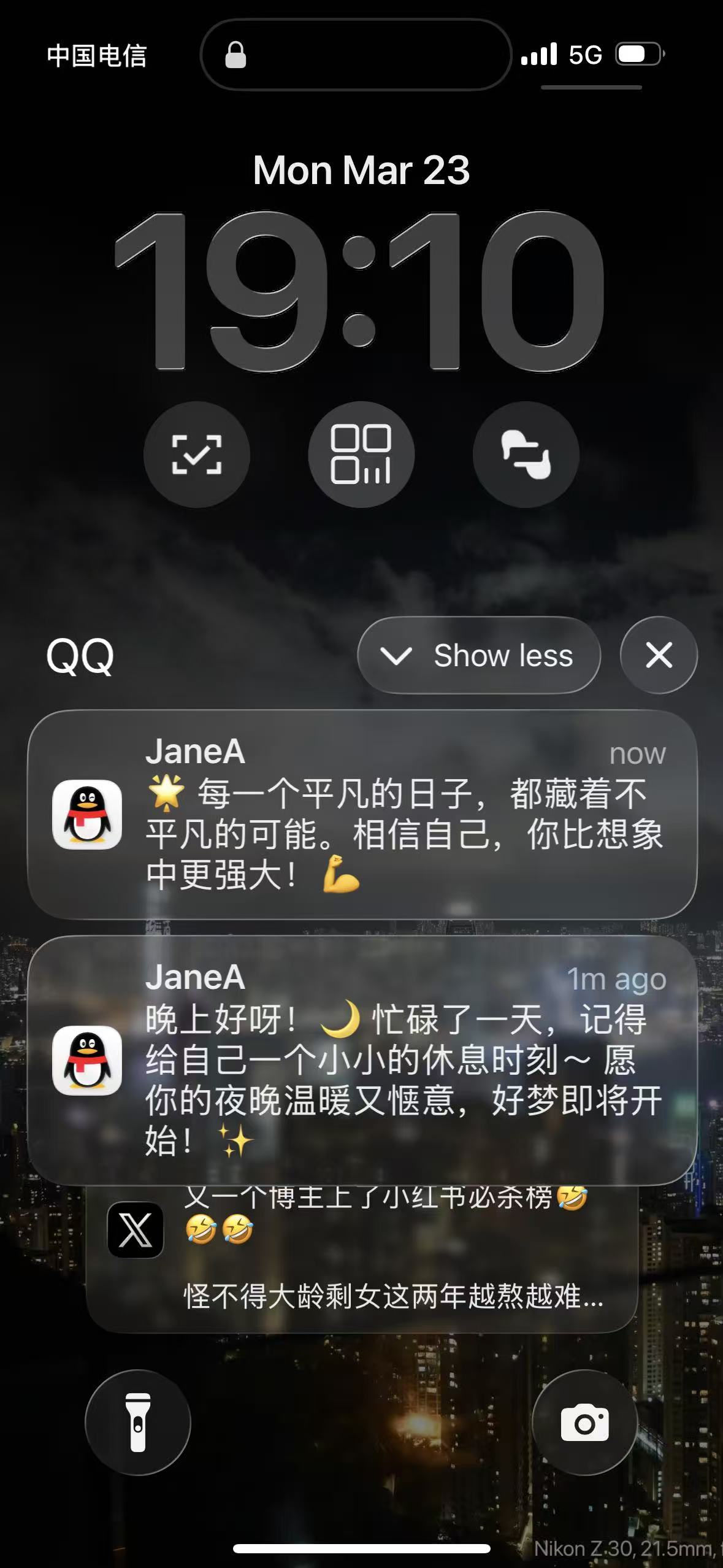Launch the camera from lock screen
The image size is (723, 1568).
[x=584, y=1422]
